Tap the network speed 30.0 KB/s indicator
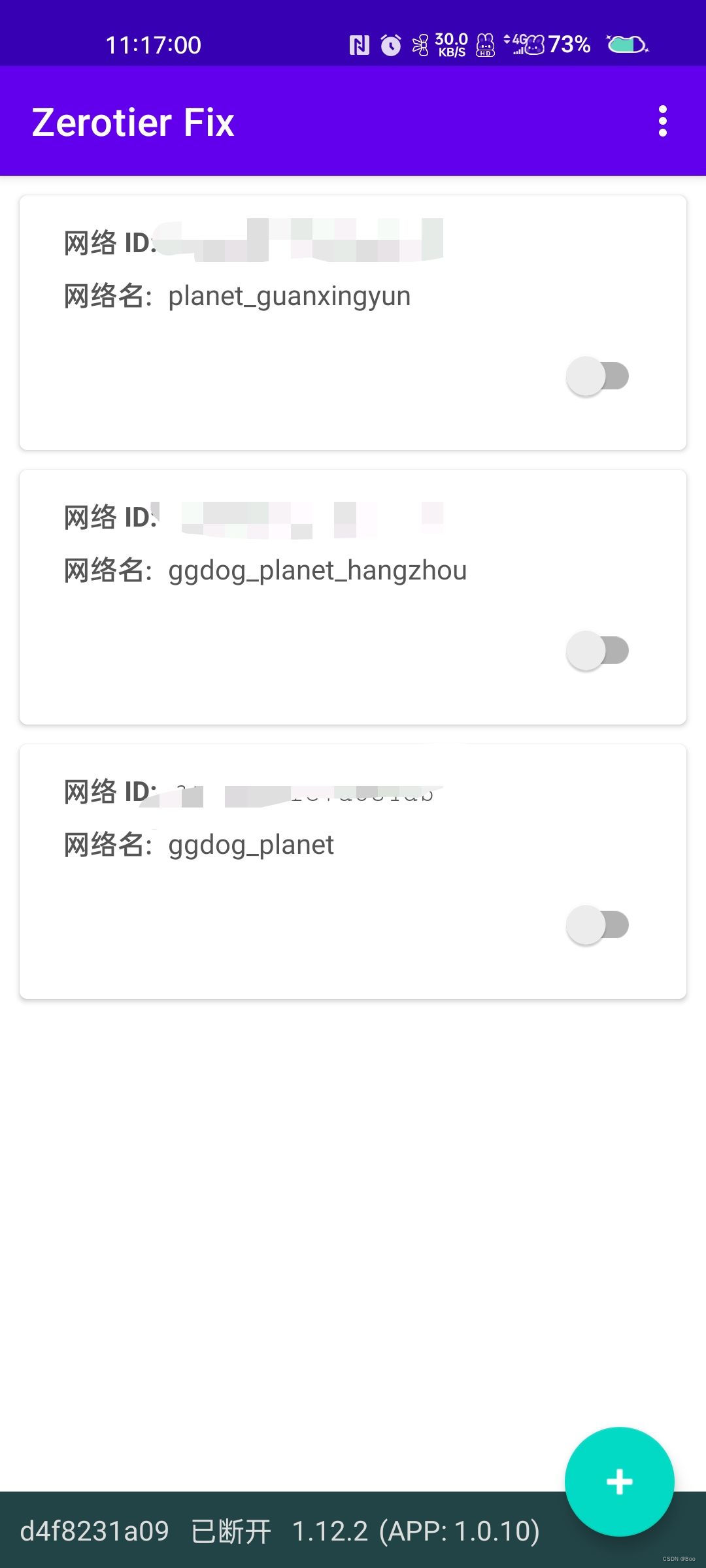This screenshot has width=706, height=1568. [x=451, y=44]
